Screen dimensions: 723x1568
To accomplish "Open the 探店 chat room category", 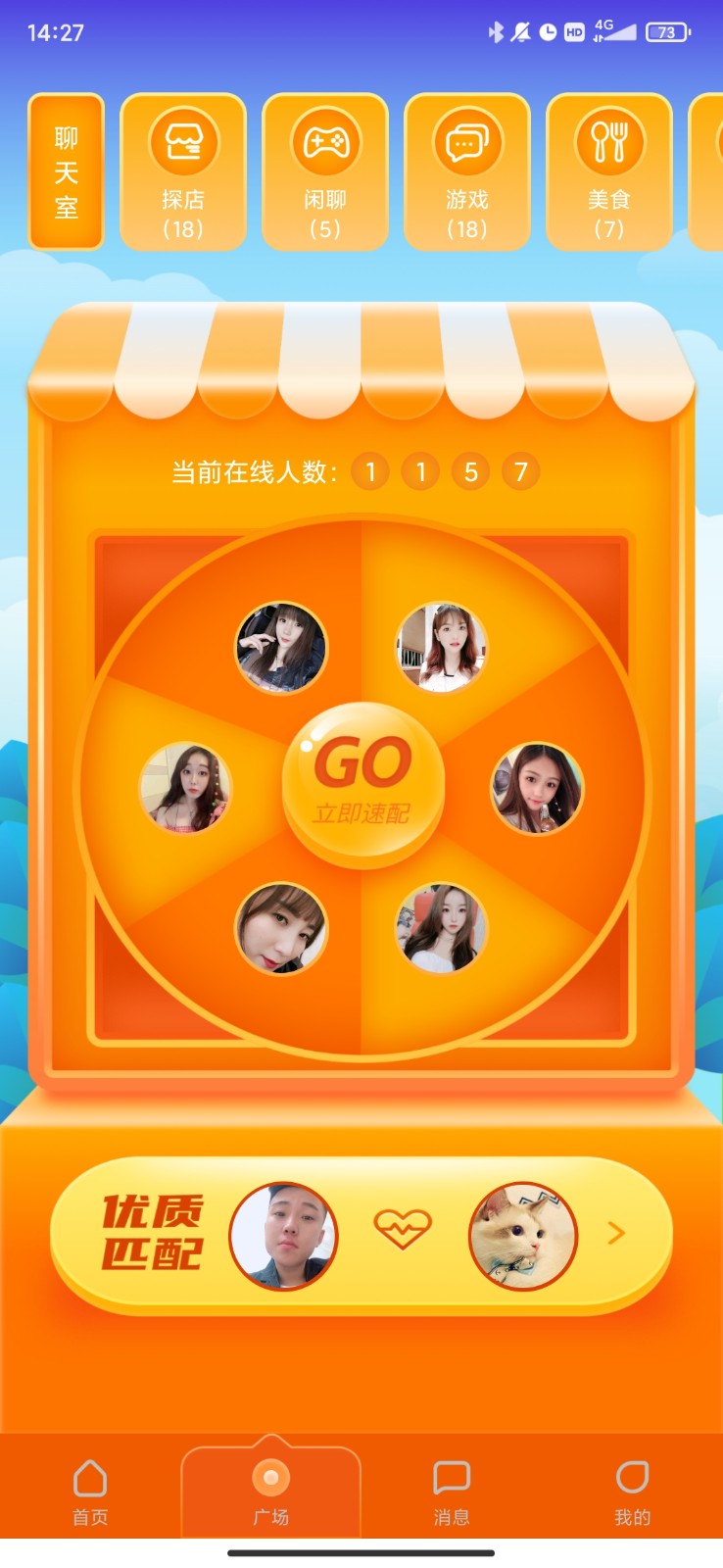I will [x=182, y=172].
